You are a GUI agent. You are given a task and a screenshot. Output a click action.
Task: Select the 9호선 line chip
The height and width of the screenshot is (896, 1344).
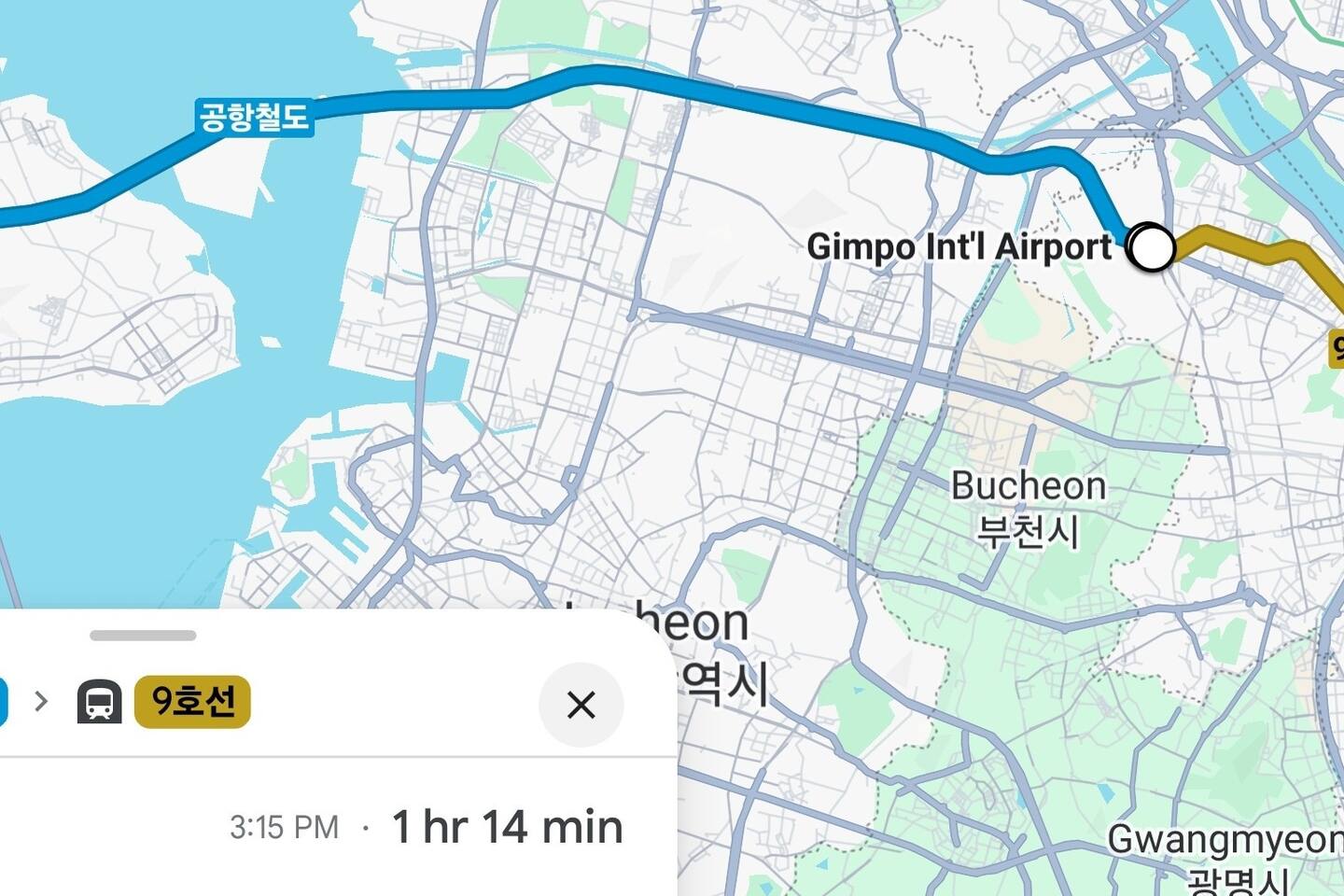point(192,701)
